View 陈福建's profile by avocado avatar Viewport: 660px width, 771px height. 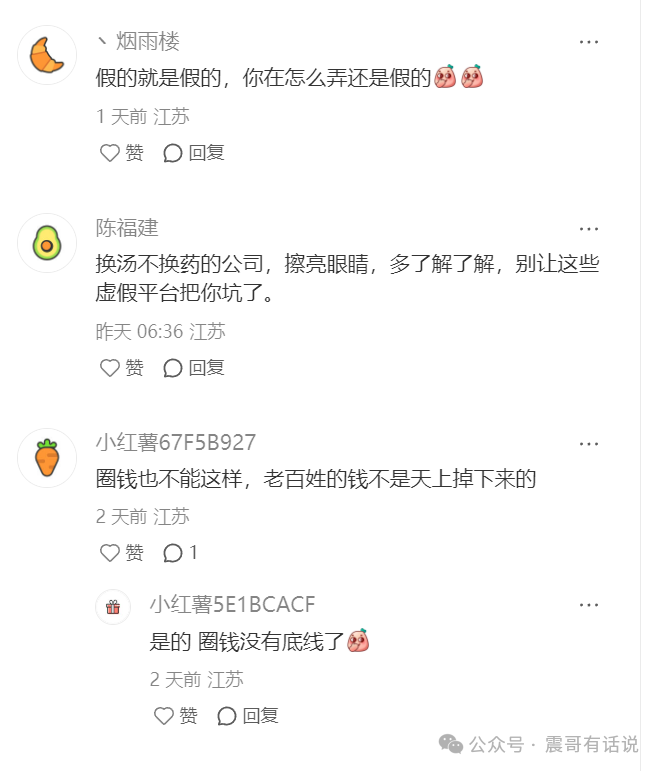47,243
